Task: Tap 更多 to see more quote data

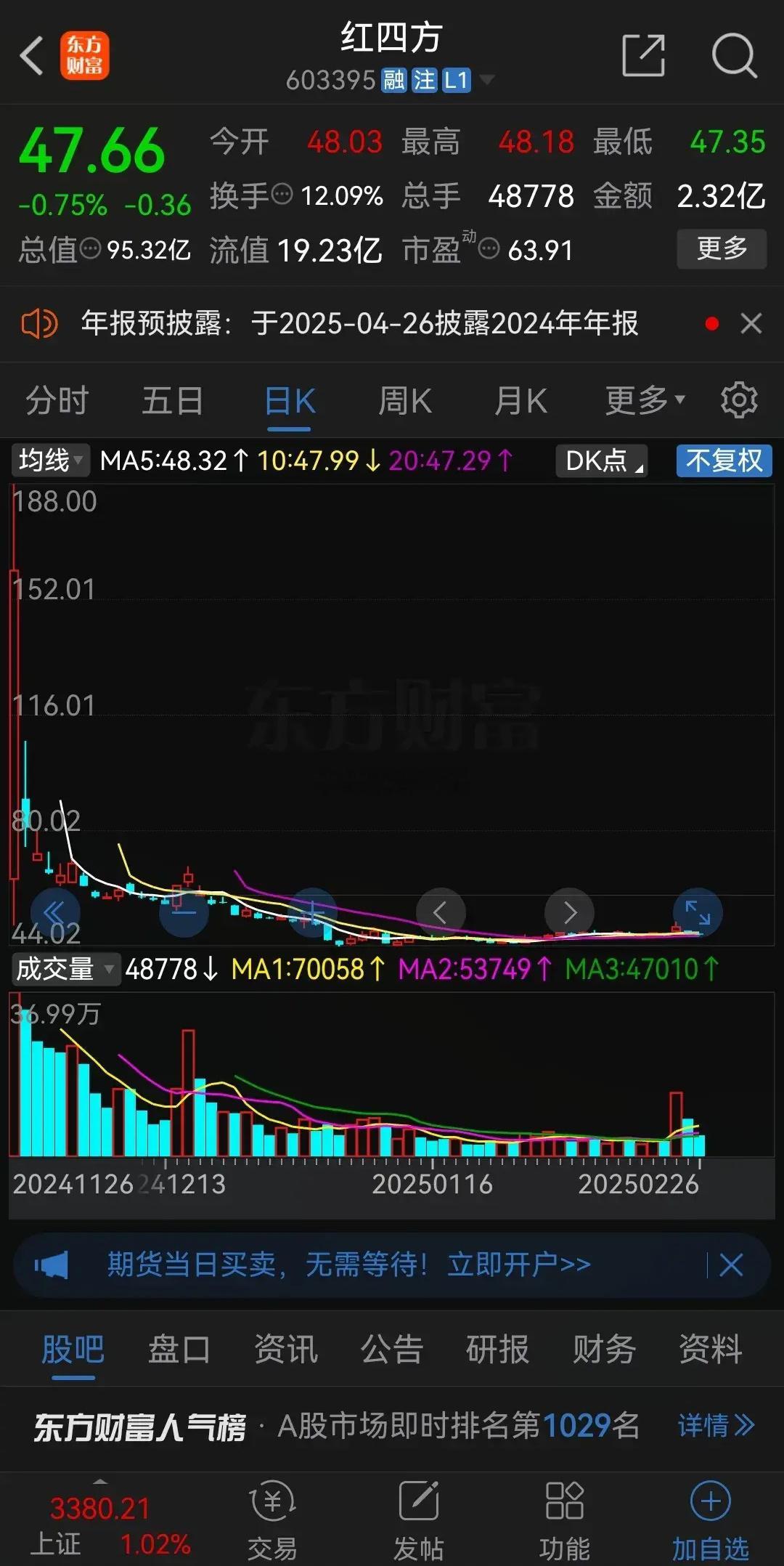Action: click(722, 249)
